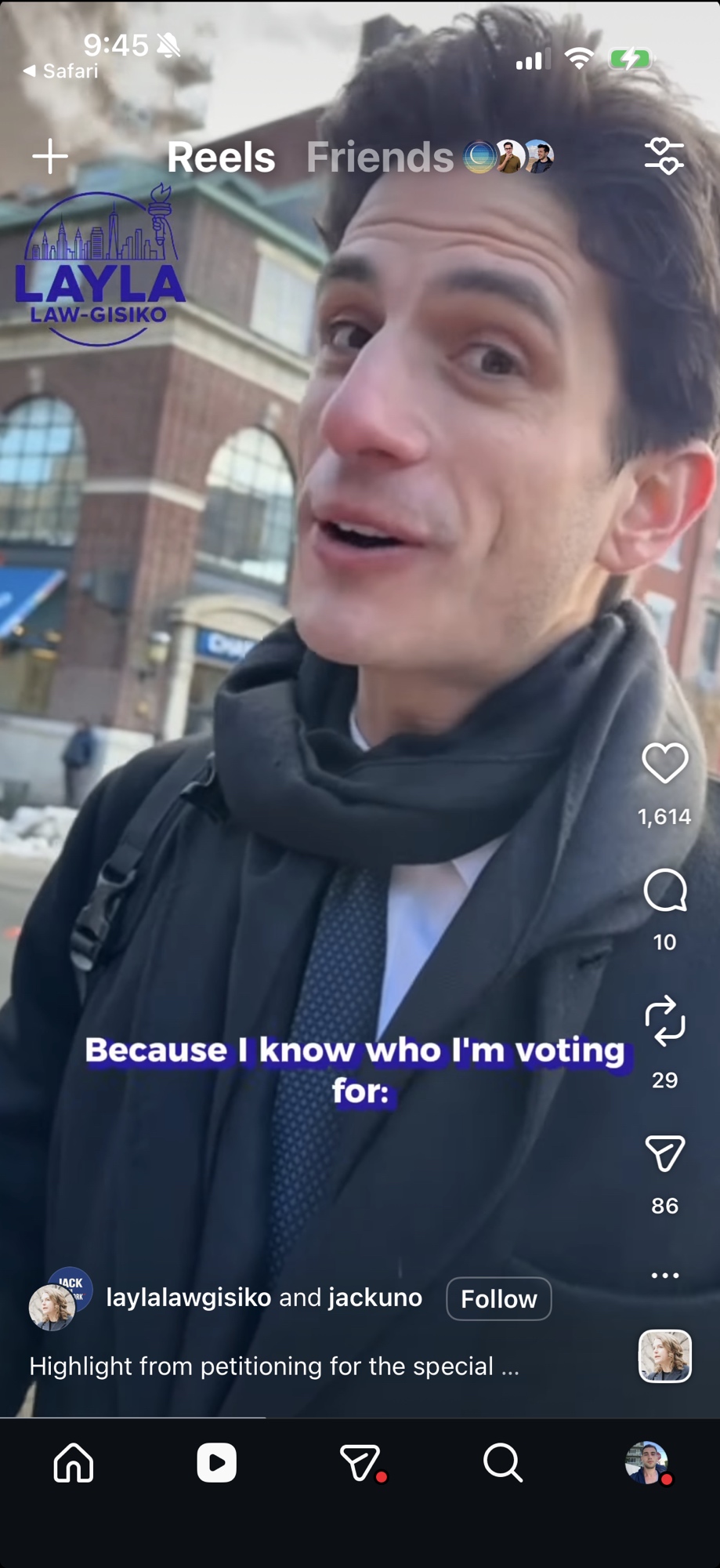Go to the Home feed tab
The image size is (720, 1568).
(74, 1463)
